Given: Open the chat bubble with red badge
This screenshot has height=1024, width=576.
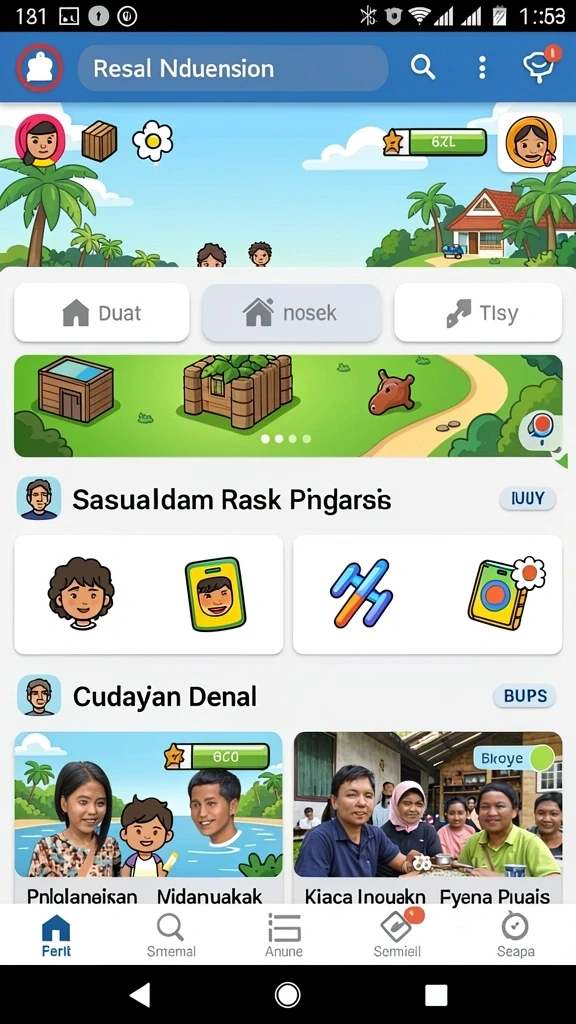Looking at the screenshot, I should tap(540, 65).
